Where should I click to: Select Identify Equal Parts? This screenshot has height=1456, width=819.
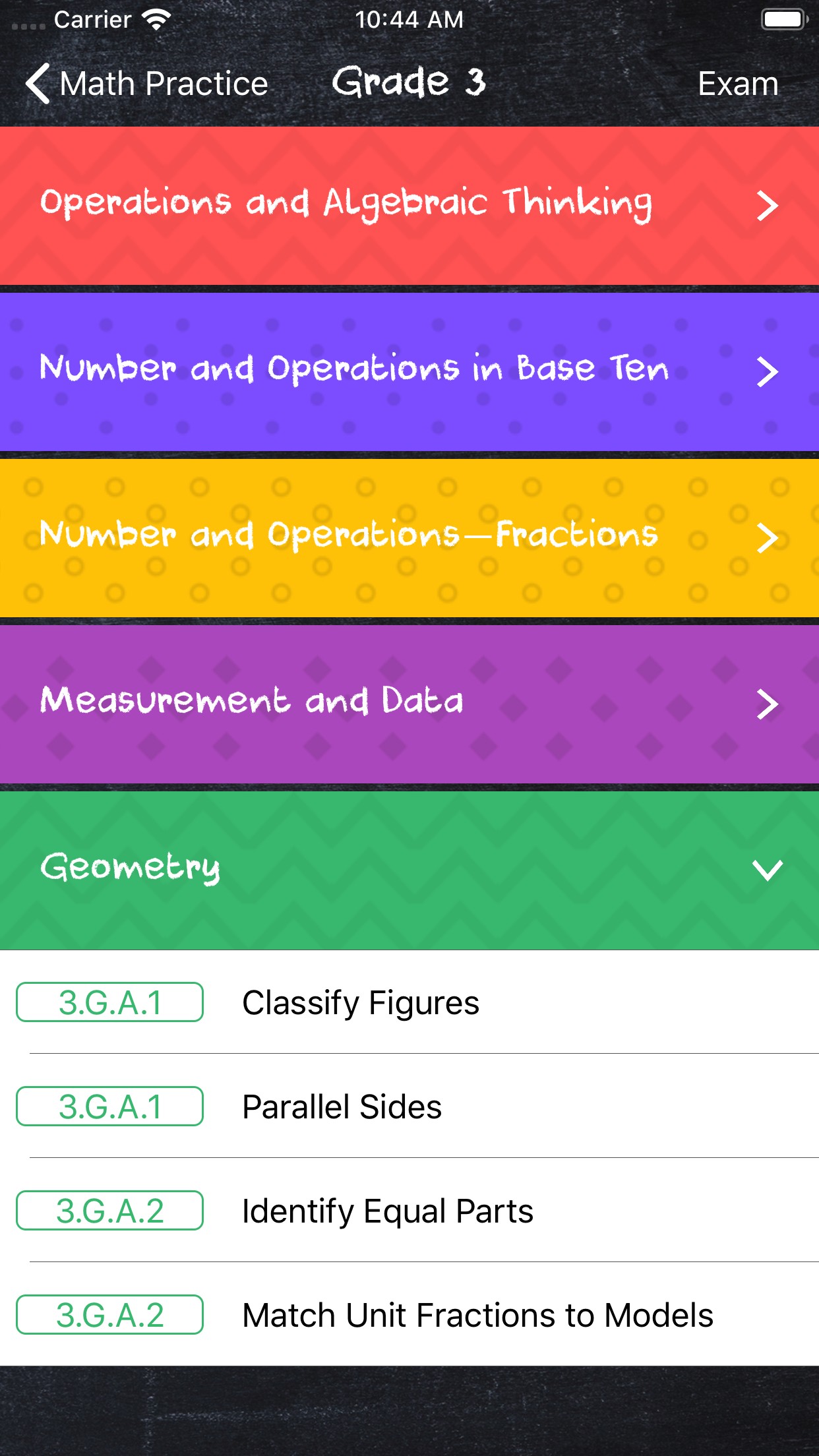(409, 1211)
